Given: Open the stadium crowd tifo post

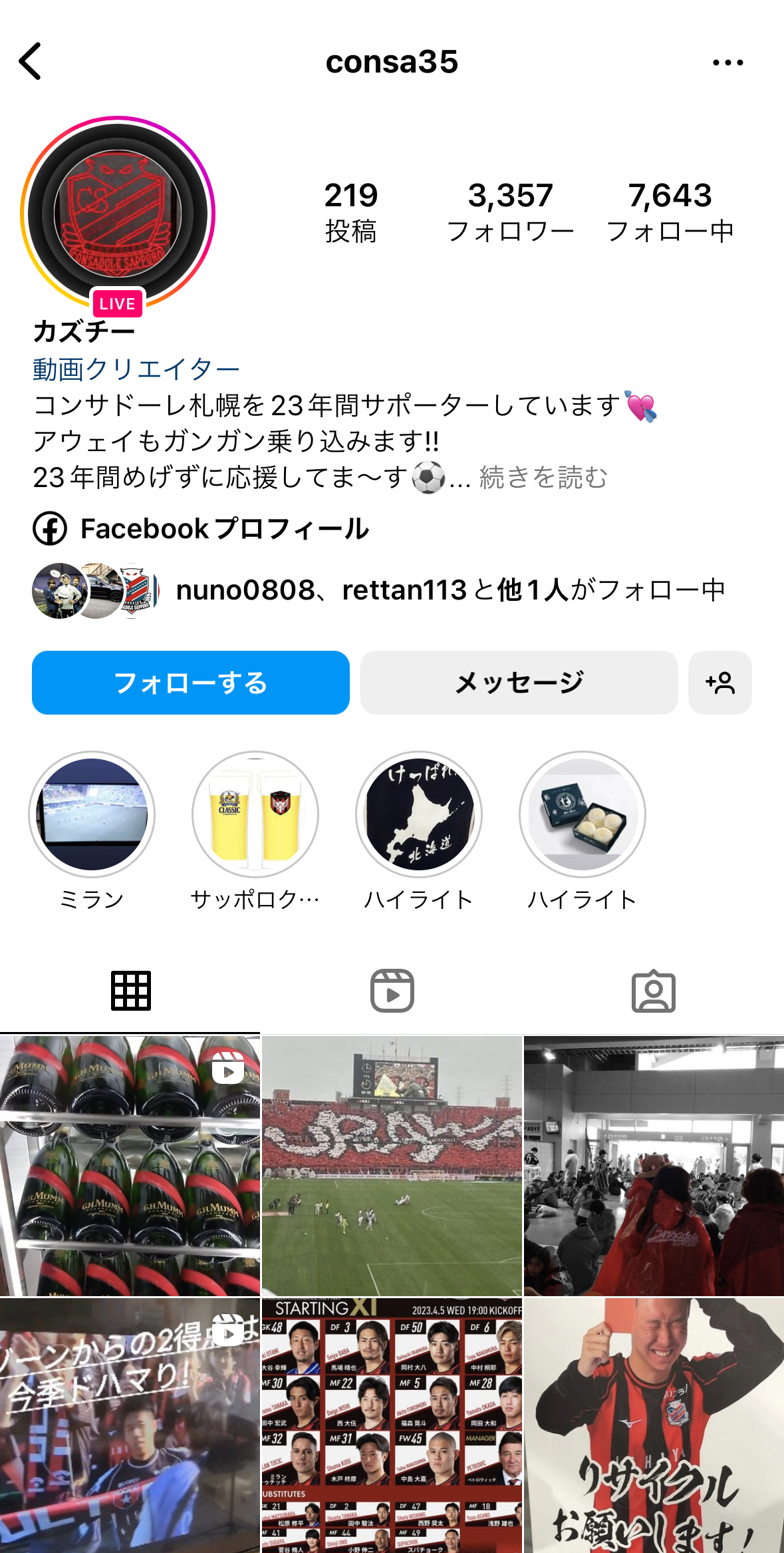Looking at the screenshot, I should click(x=392, y=1164).
